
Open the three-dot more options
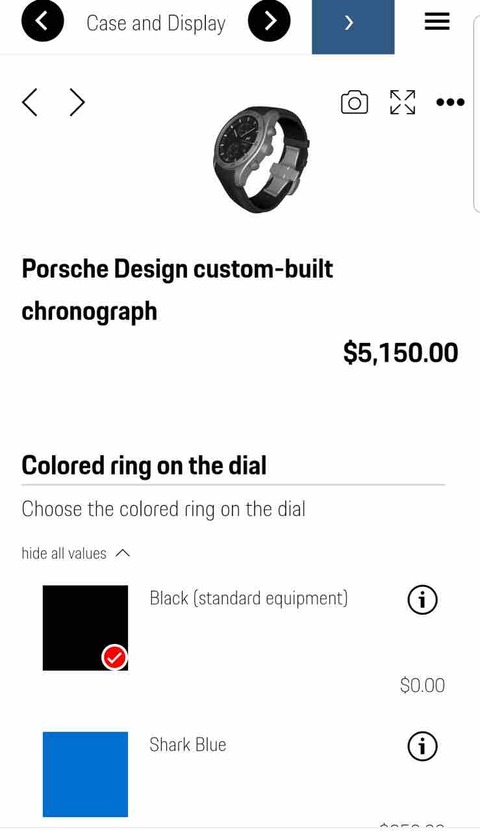pyautogui.click(x=450, y=102)
